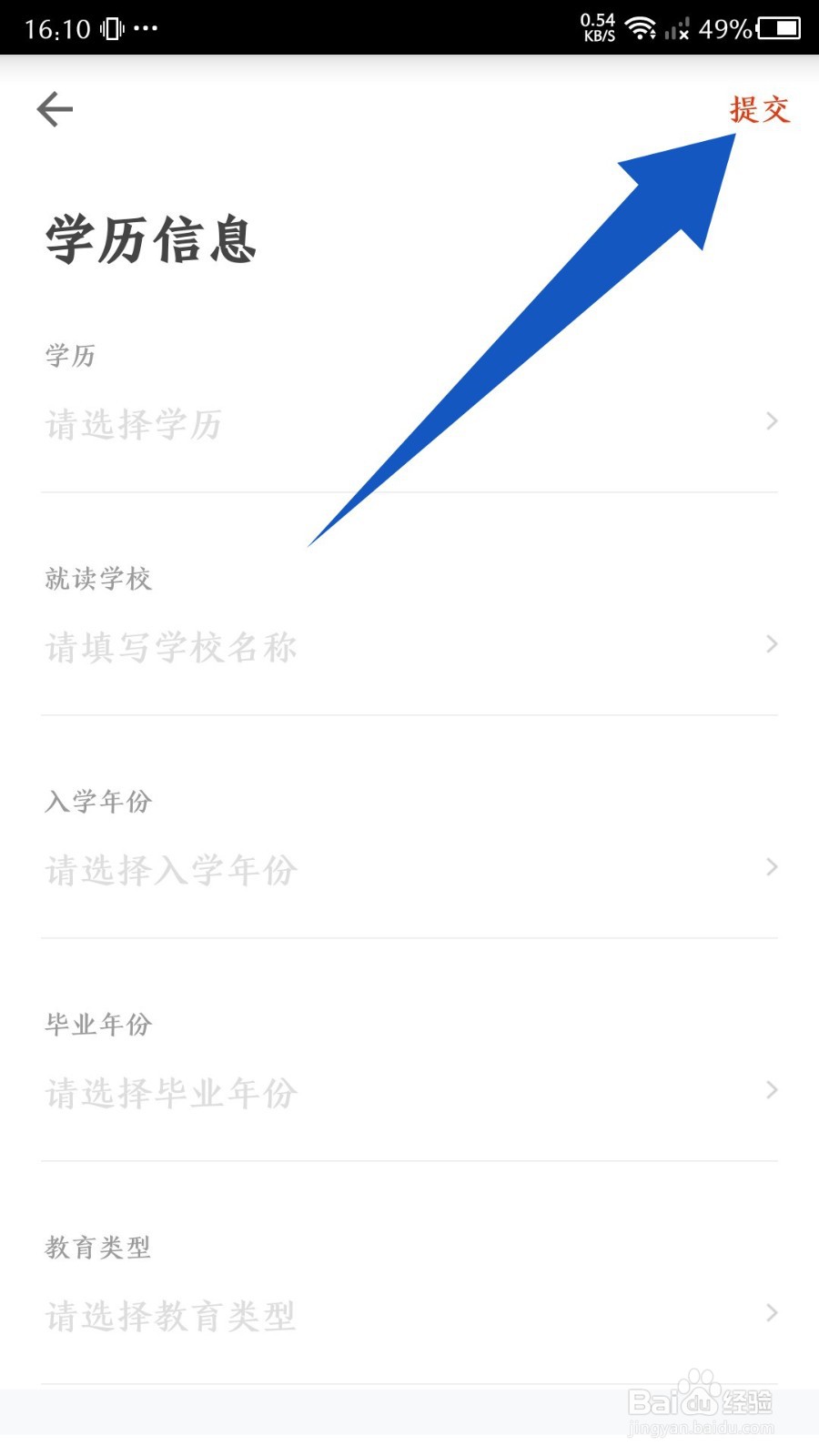Tap the battery indicator icon
The height and width of the screenshot is (1456, 819).
tap(778, 28)
